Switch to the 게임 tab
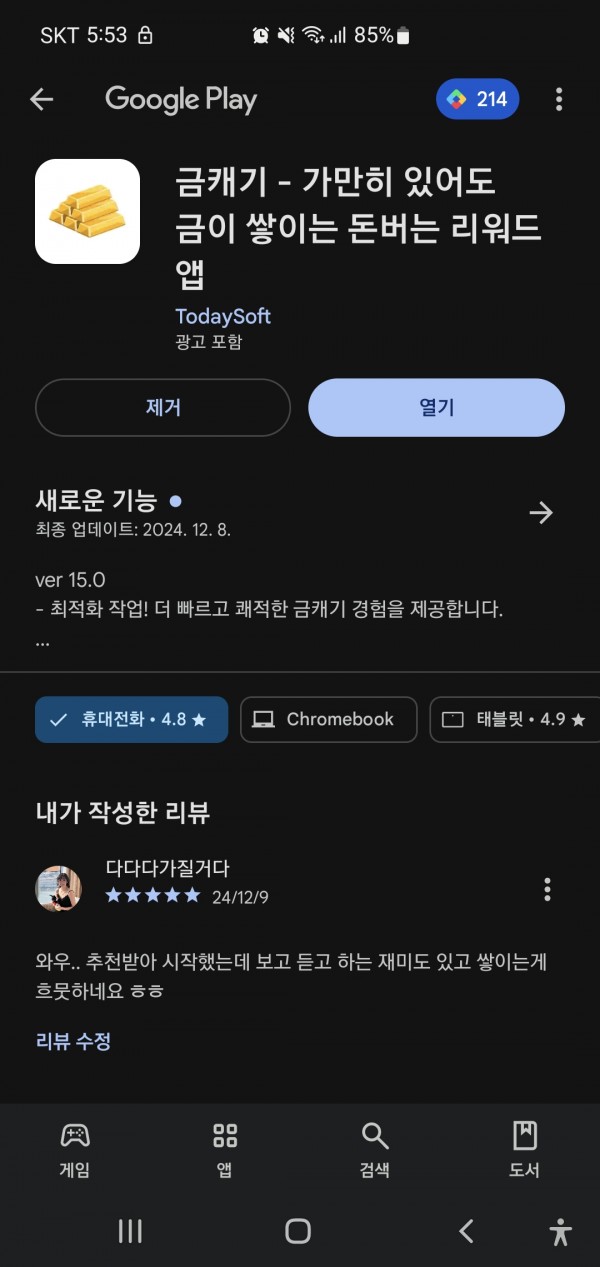Image resolution: width=600 pixels, height=1267 pixels. pos(75,1149)
